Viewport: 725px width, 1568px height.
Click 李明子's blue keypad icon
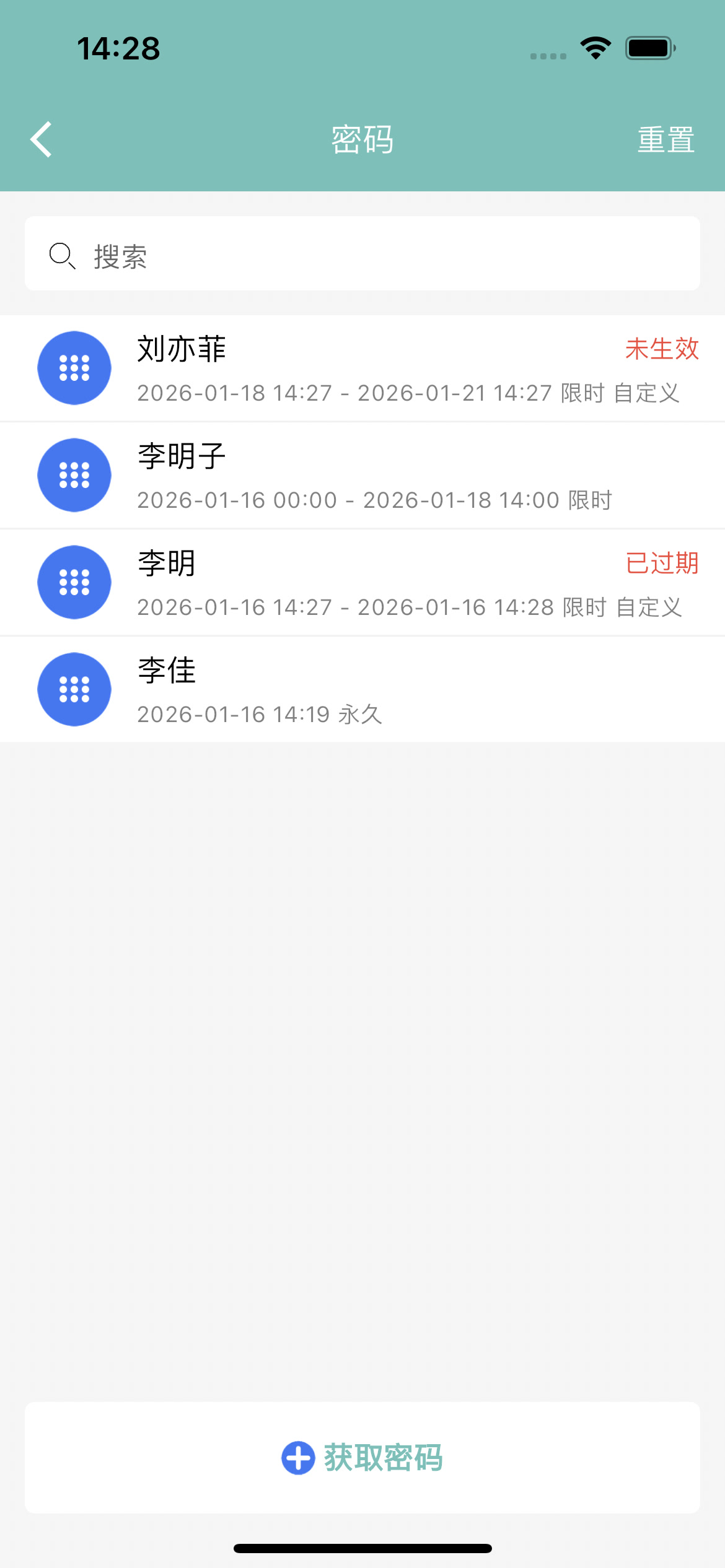coord(74,475)
